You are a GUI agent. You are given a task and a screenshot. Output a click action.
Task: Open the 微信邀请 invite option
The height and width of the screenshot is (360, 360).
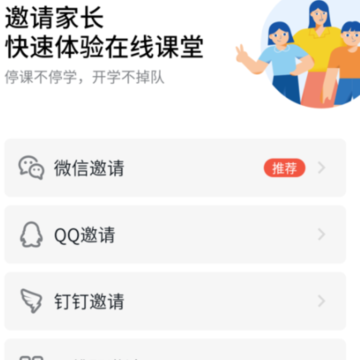(175, 168)
